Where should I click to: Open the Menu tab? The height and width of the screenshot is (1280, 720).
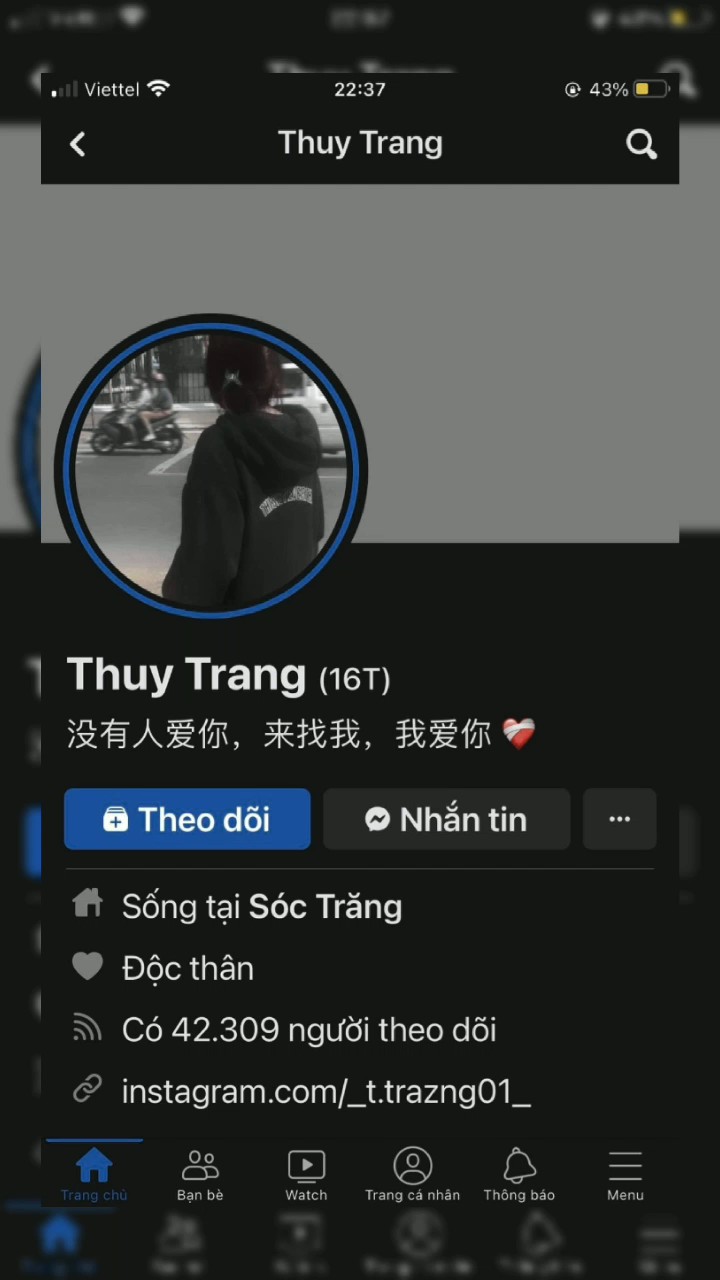click(625, 1174)
